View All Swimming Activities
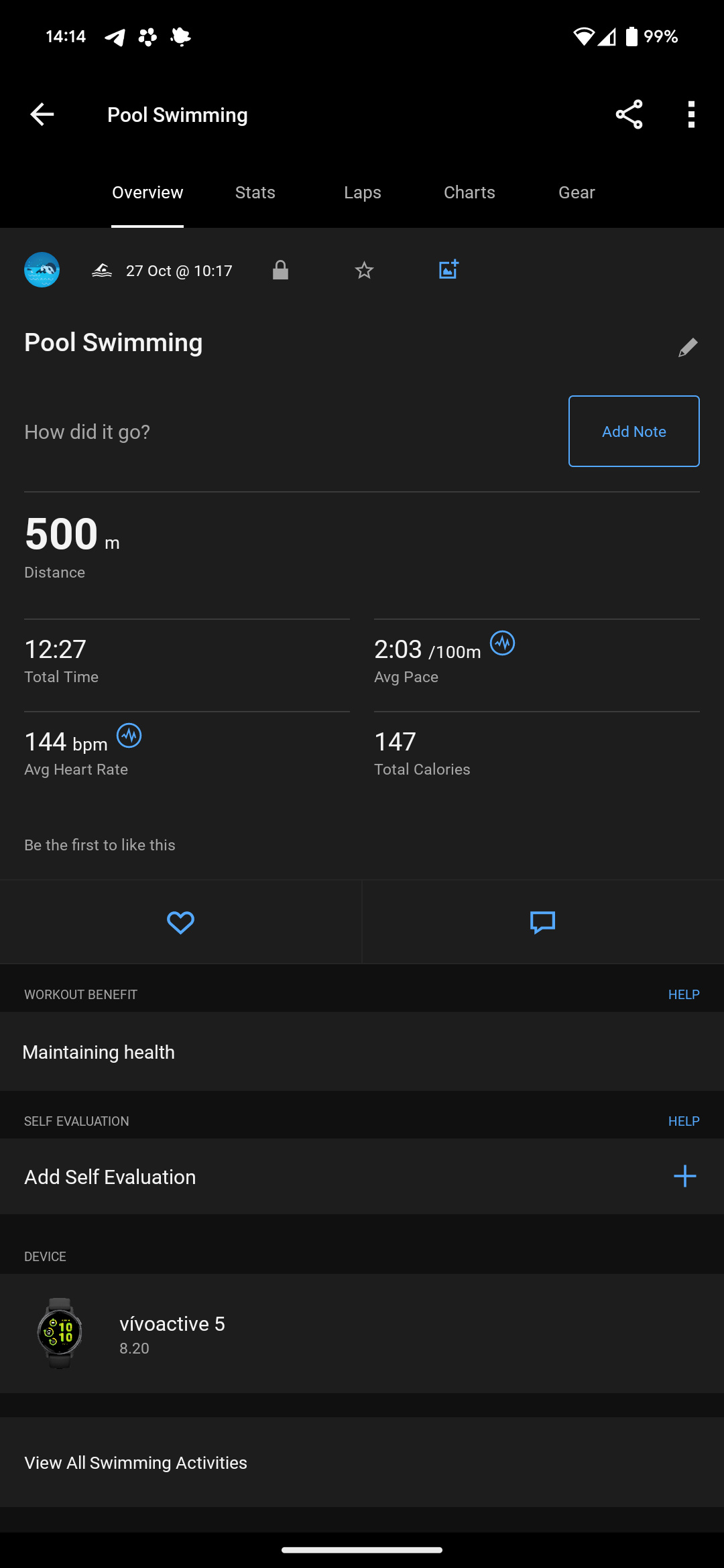The width and height of the screenshot is (724, 1568). pos(362,1462)
